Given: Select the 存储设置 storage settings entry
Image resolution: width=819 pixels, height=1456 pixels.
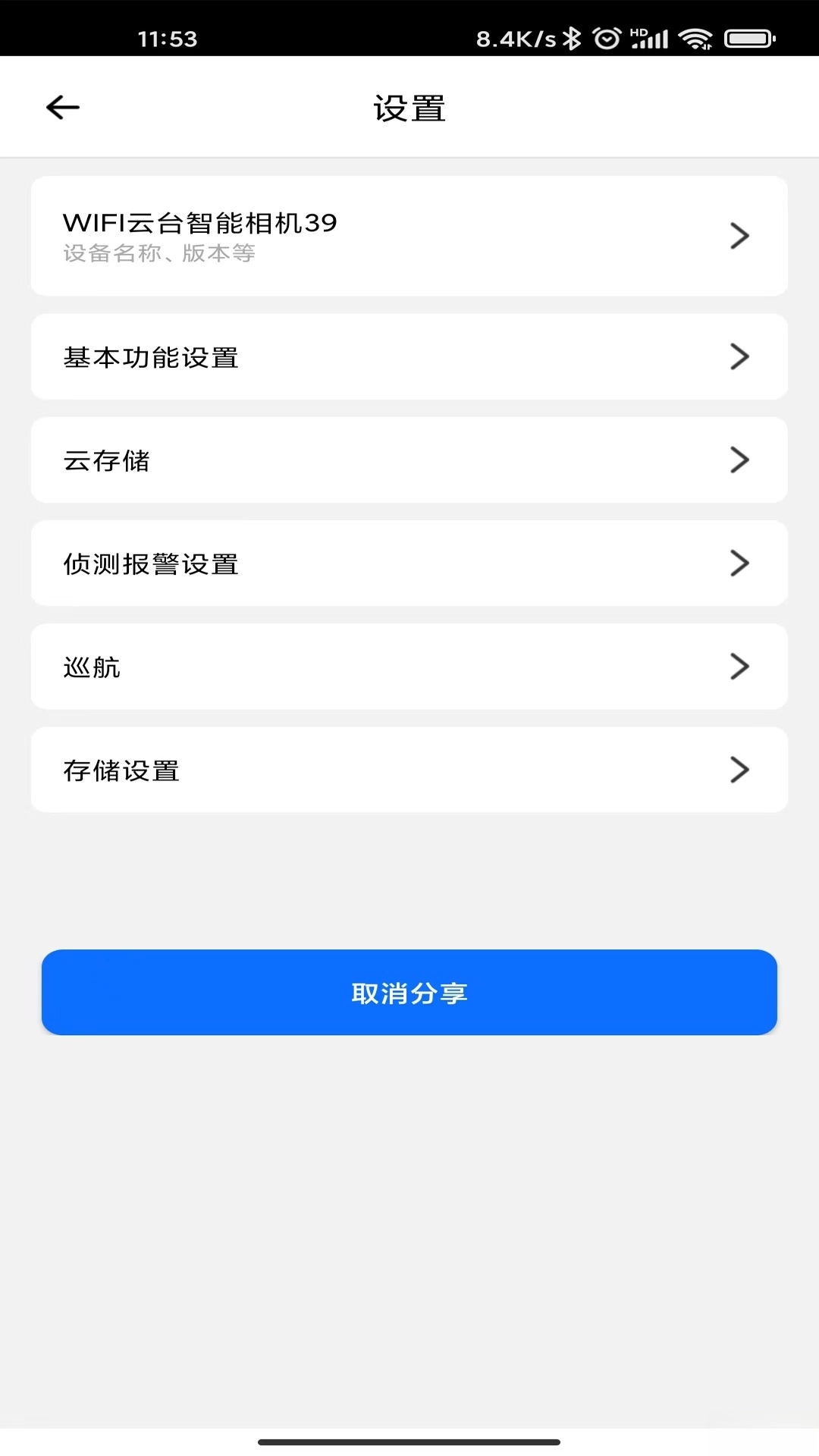Looking at the screenshot, I should [409, 770].
